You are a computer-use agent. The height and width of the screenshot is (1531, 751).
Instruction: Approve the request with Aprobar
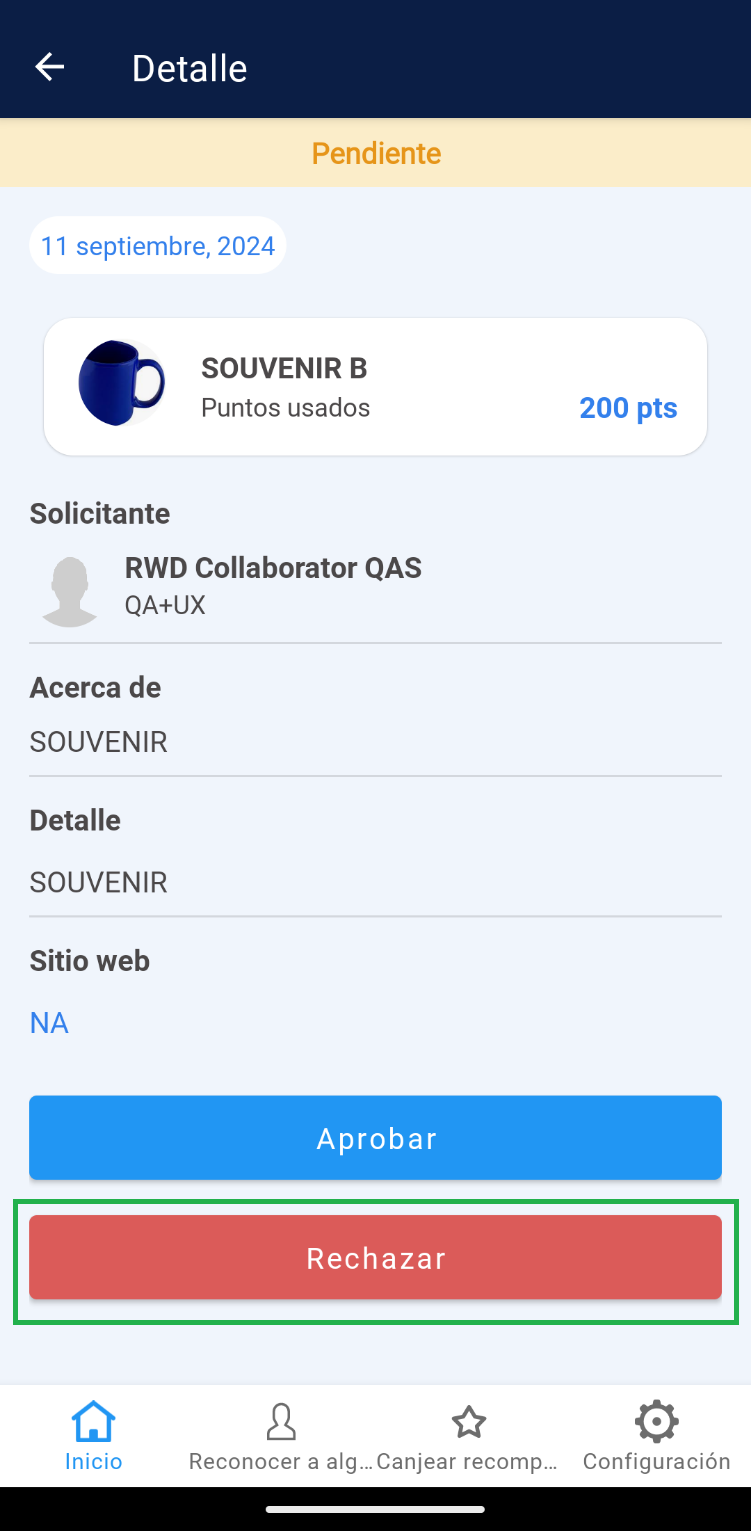(x=375, y=1138)
